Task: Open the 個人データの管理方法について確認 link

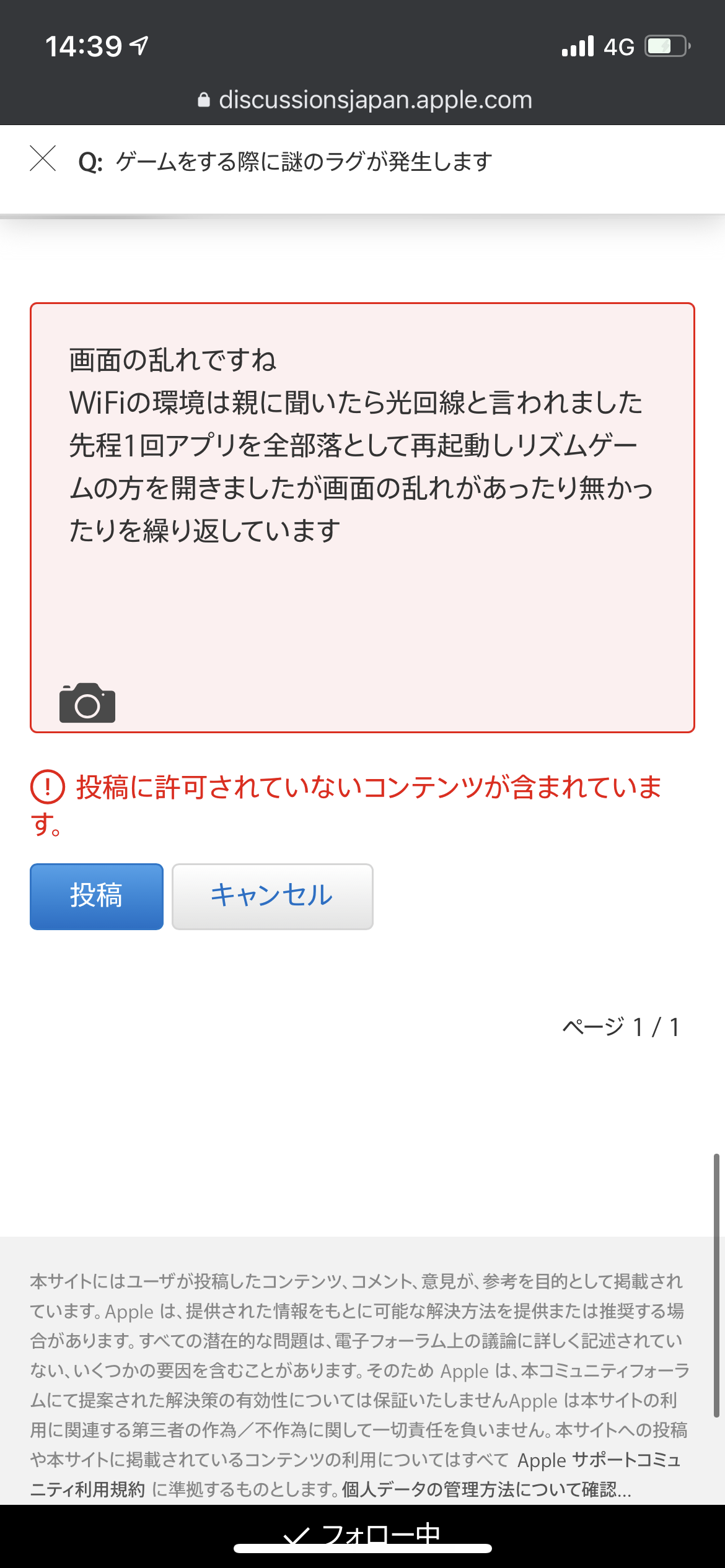Action: click(485, 1489)
